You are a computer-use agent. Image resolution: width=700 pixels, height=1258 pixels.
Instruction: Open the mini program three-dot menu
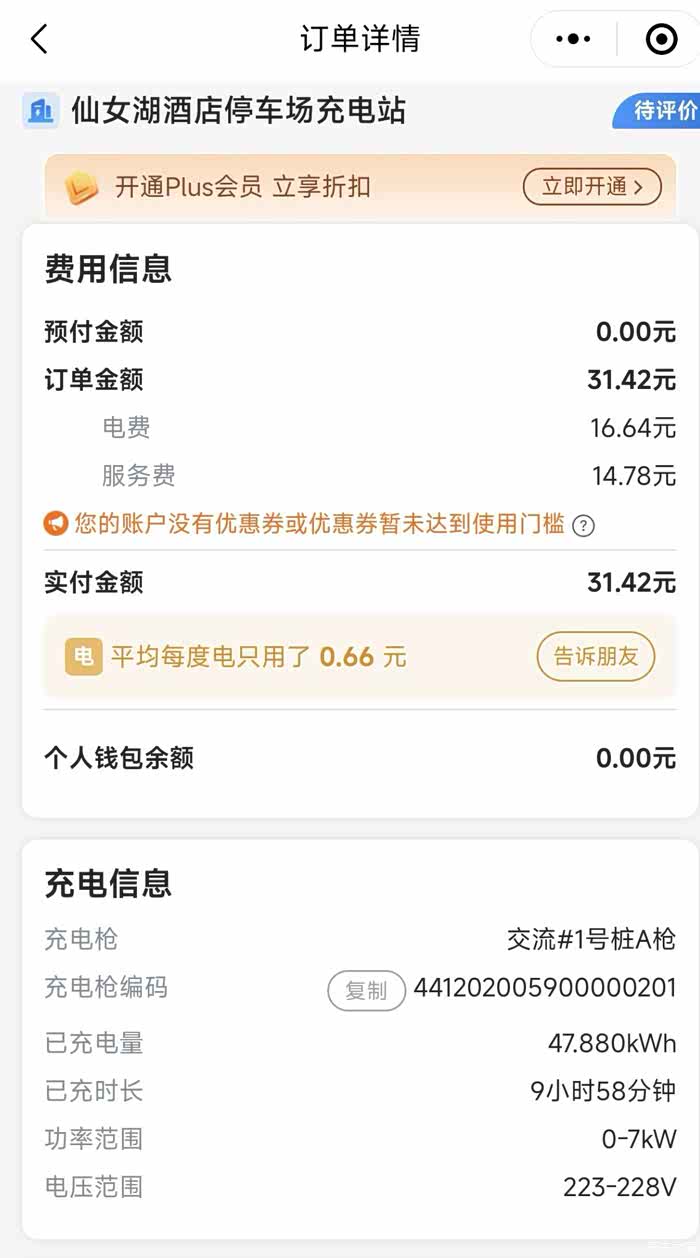tap(573, 40)
